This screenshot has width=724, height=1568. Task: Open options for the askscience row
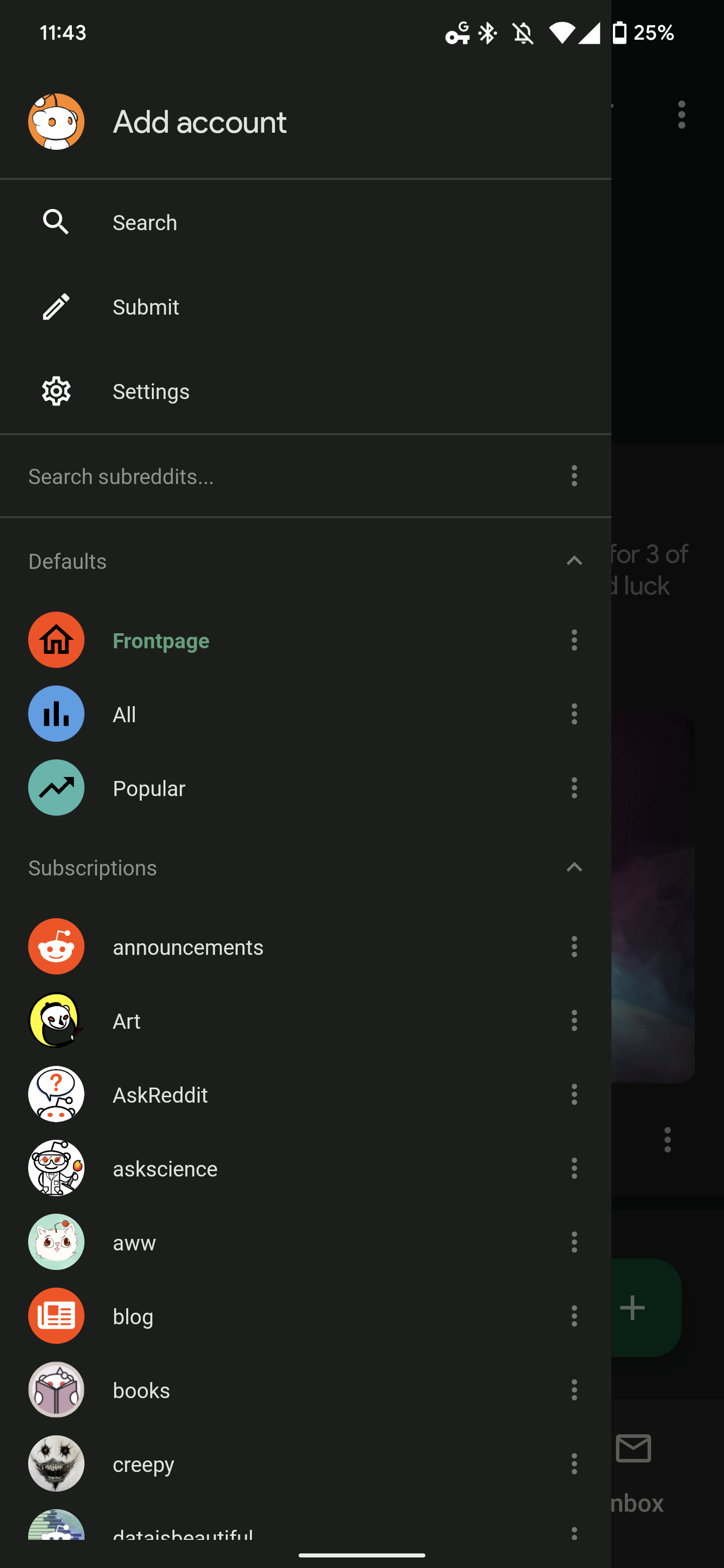tap(574, 1168)
